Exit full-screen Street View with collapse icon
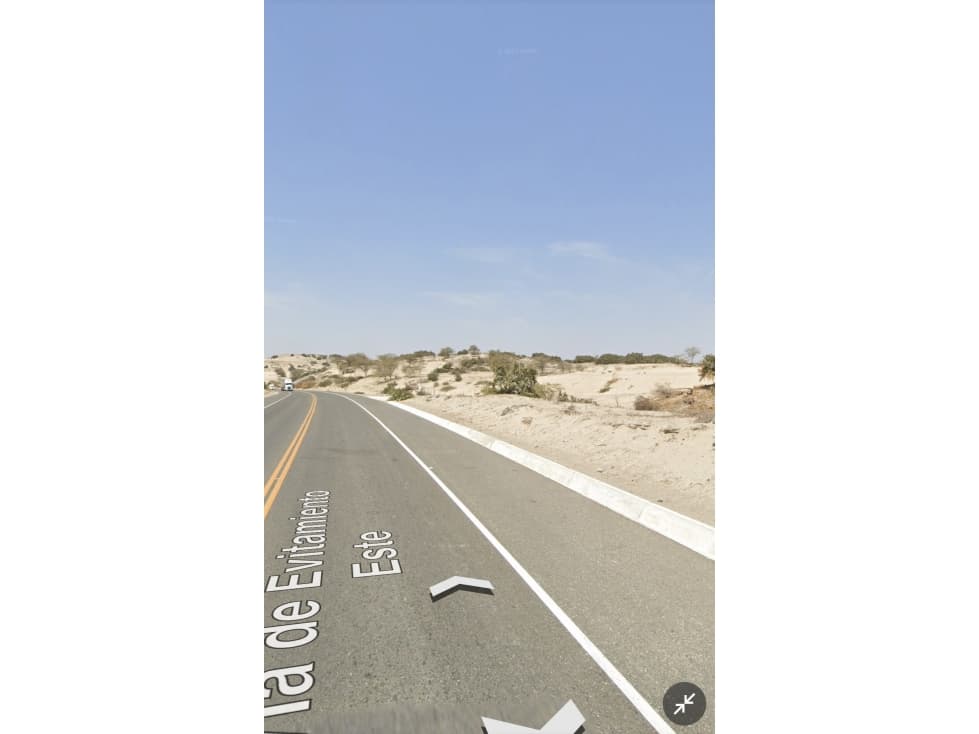This screenshot has width=979, height=734. click(x=684, y=704)
